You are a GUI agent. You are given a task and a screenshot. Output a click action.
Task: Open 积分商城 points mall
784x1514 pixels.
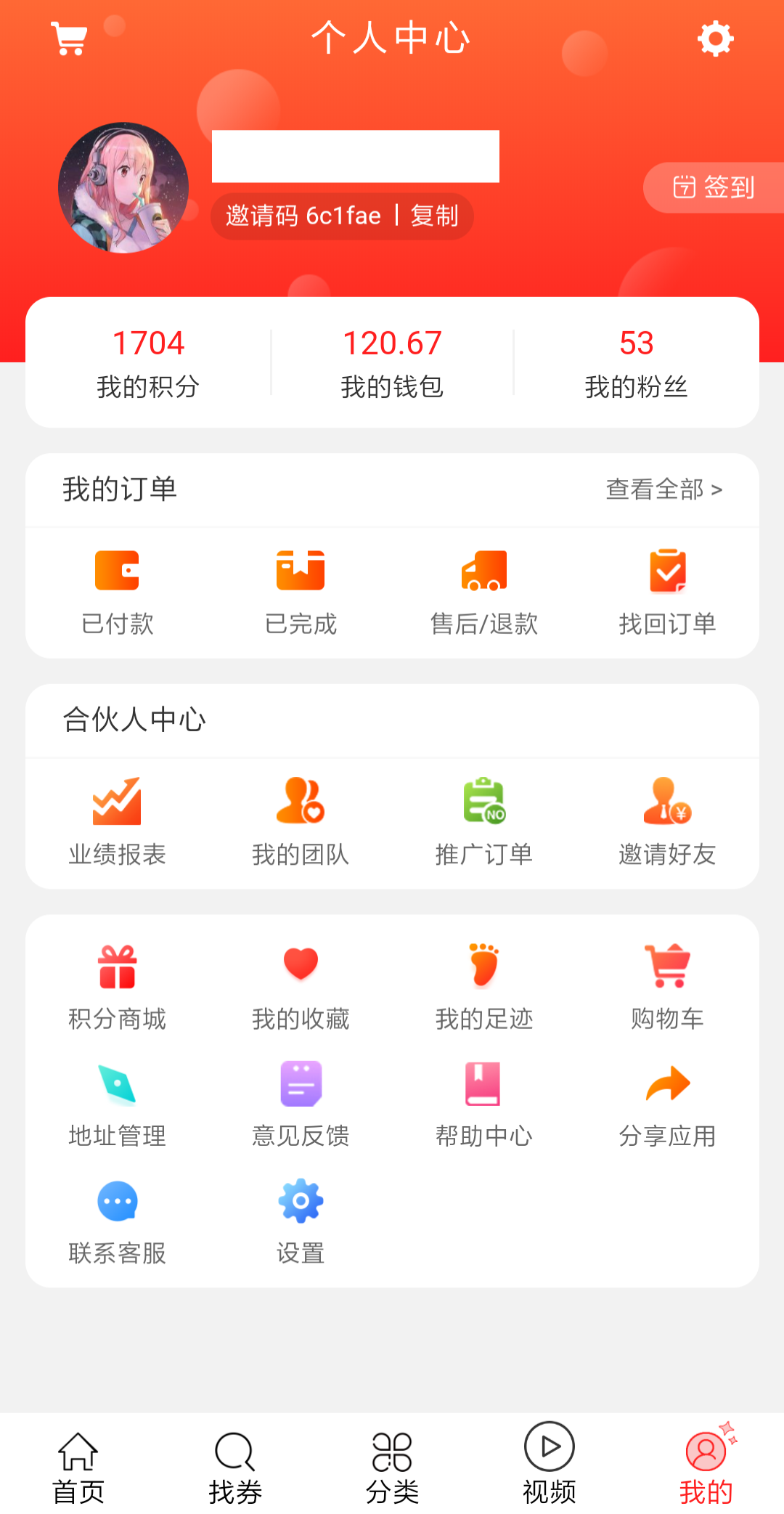click(x=117, y=988)
